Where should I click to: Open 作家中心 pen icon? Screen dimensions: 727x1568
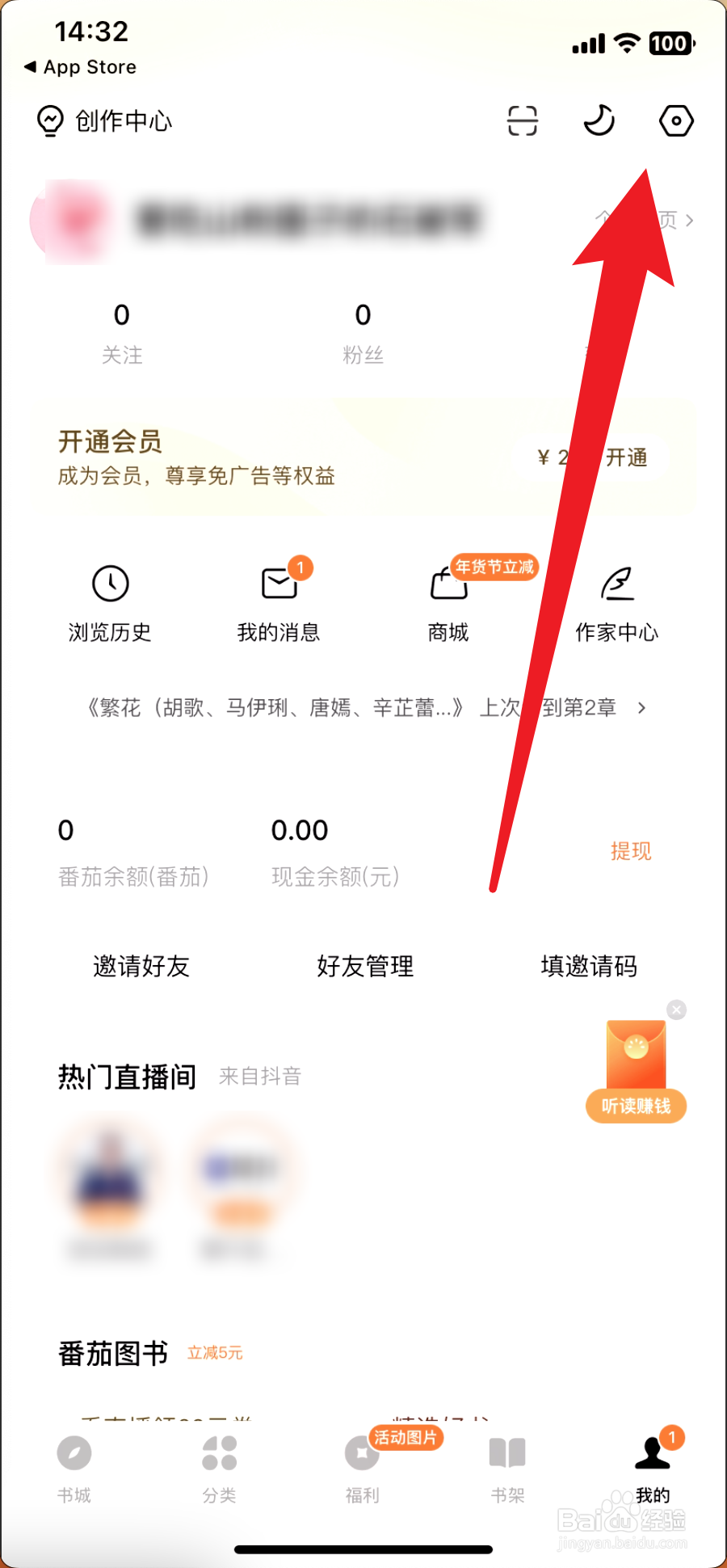point(618,584)
